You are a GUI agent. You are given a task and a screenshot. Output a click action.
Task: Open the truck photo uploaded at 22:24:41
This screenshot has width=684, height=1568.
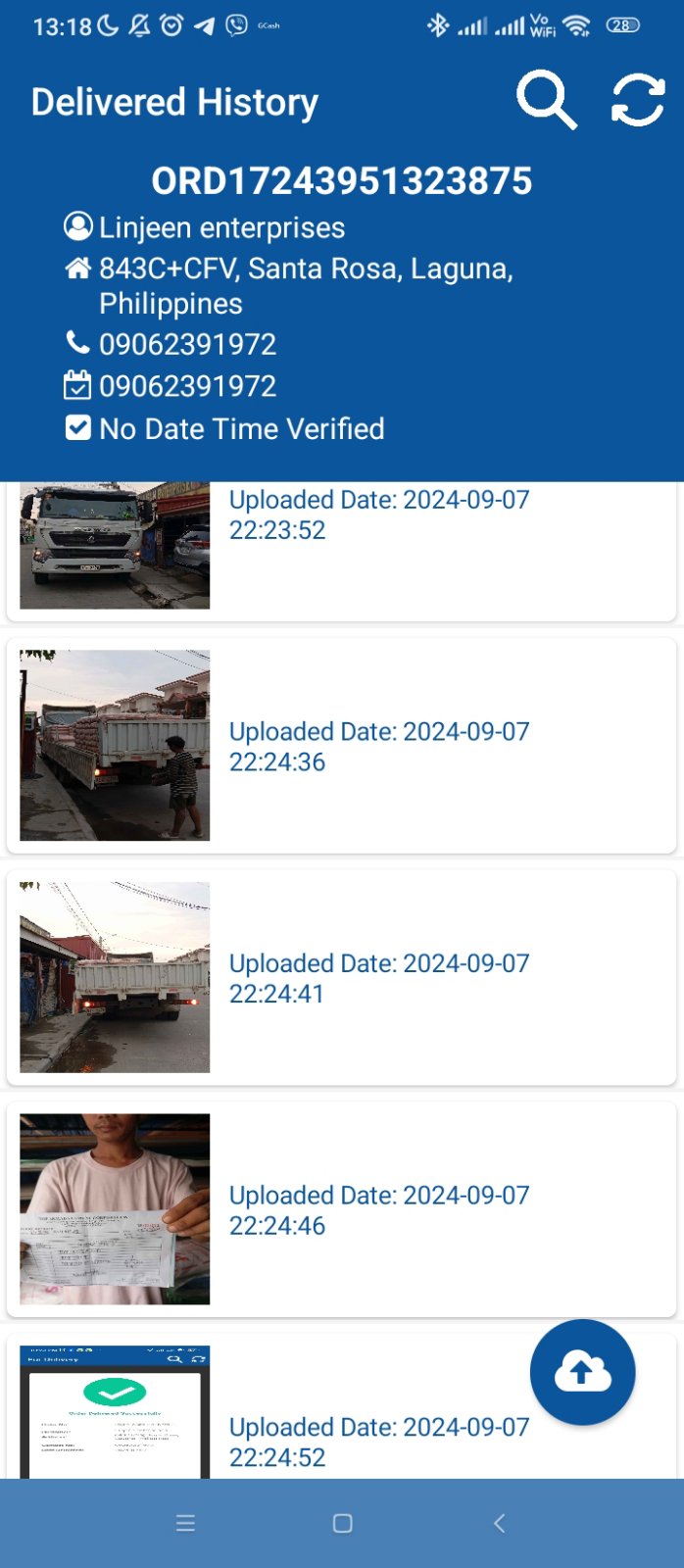click(x=115, y=977)
